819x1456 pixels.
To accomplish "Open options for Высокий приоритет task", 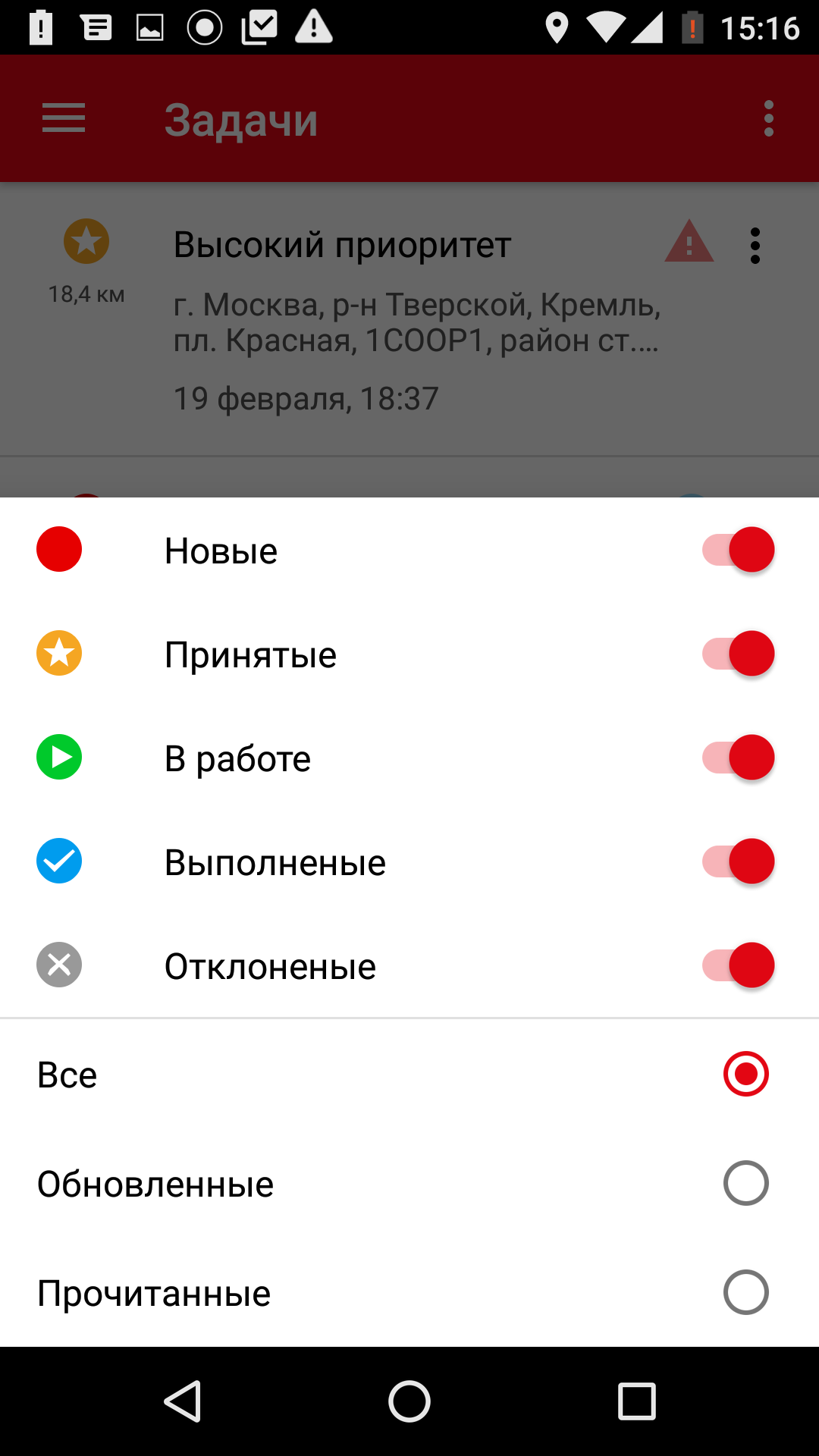I will coord(755,246).
